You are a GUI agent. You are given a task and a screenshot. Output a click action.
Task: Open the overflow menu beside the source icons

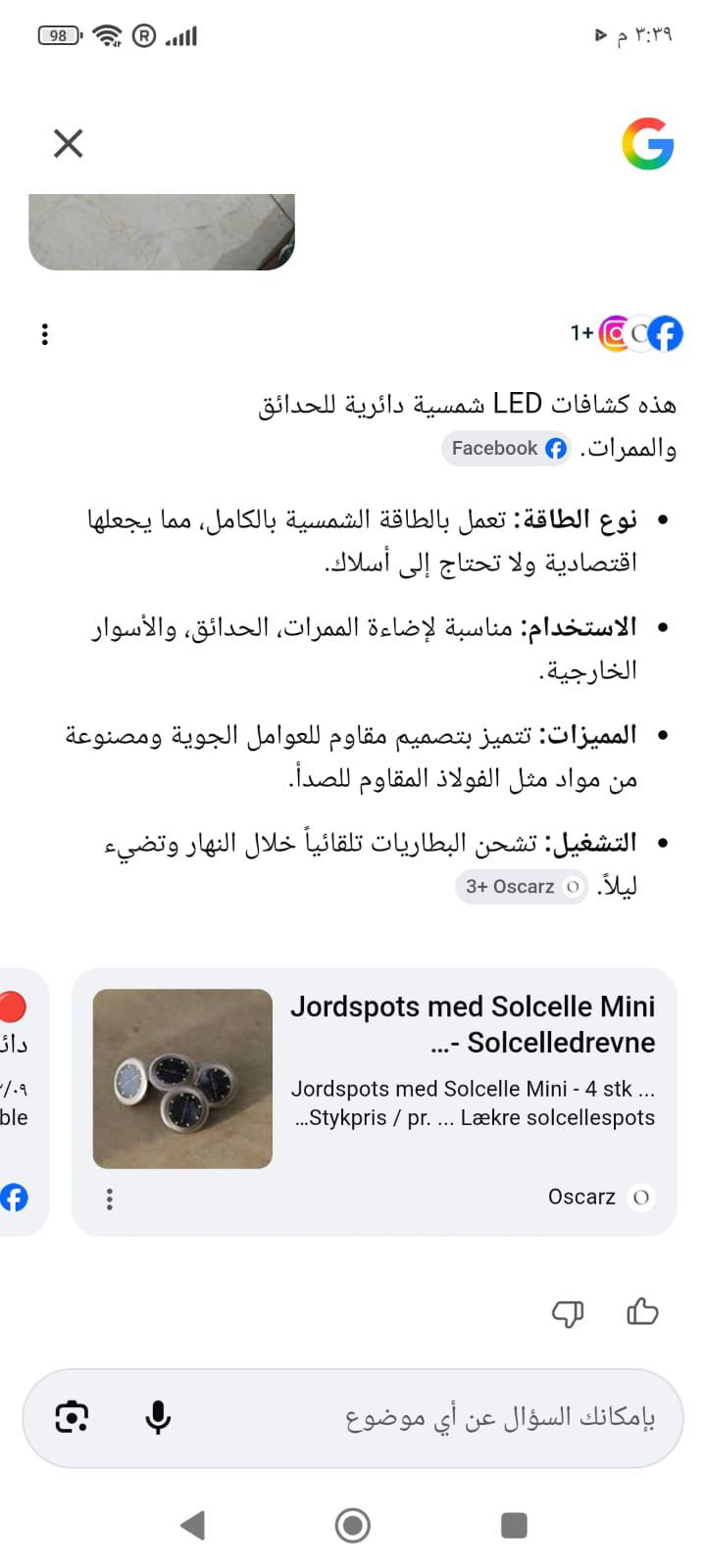[x=44, y=334]
